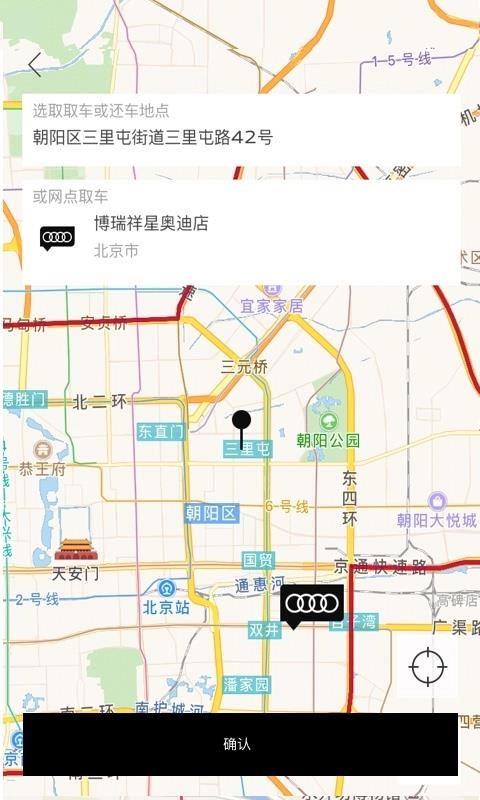
Task: Edit the pickup address 朝阳区三里屯街道三里屯路42号
Action: point(242,129)
